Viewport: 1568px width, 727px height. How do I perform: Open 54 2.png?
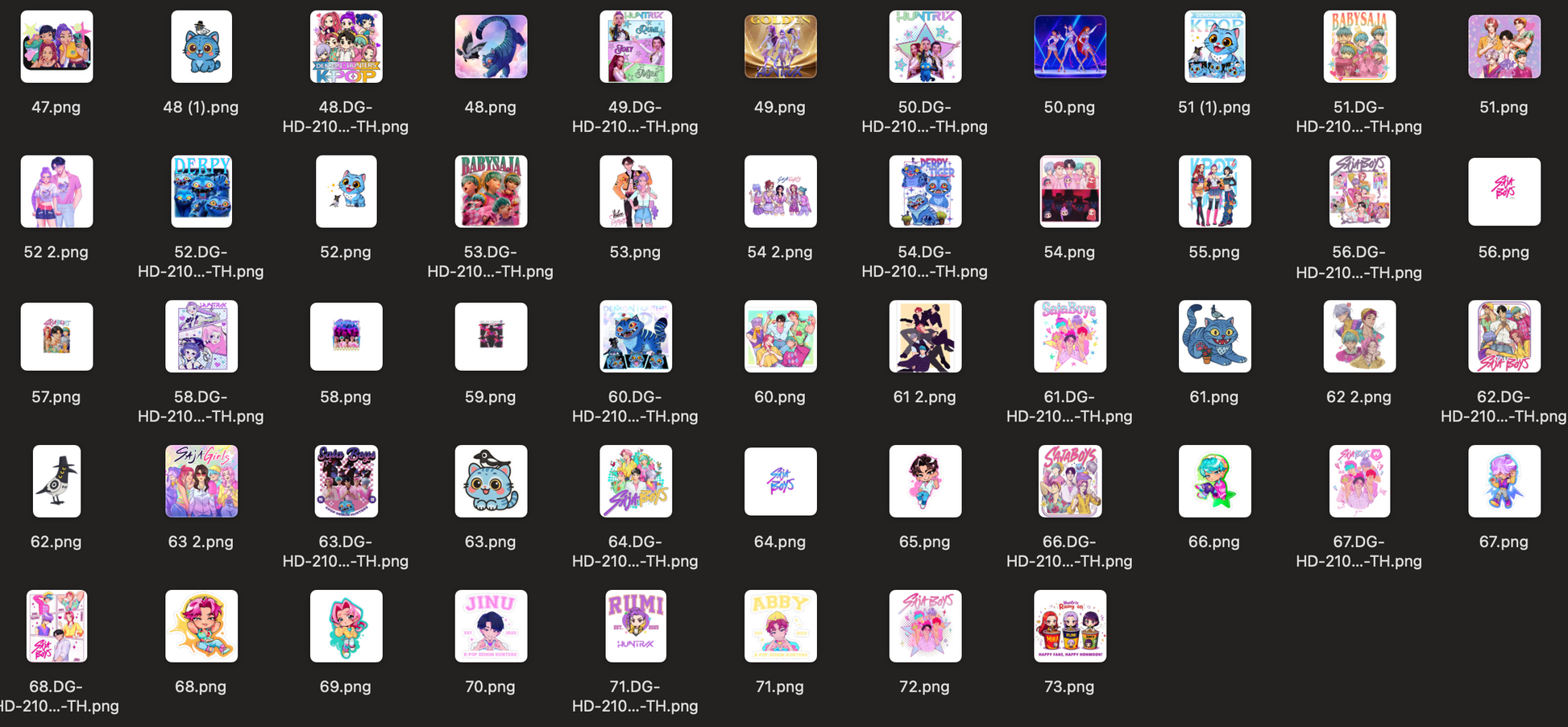coord(780,192)
